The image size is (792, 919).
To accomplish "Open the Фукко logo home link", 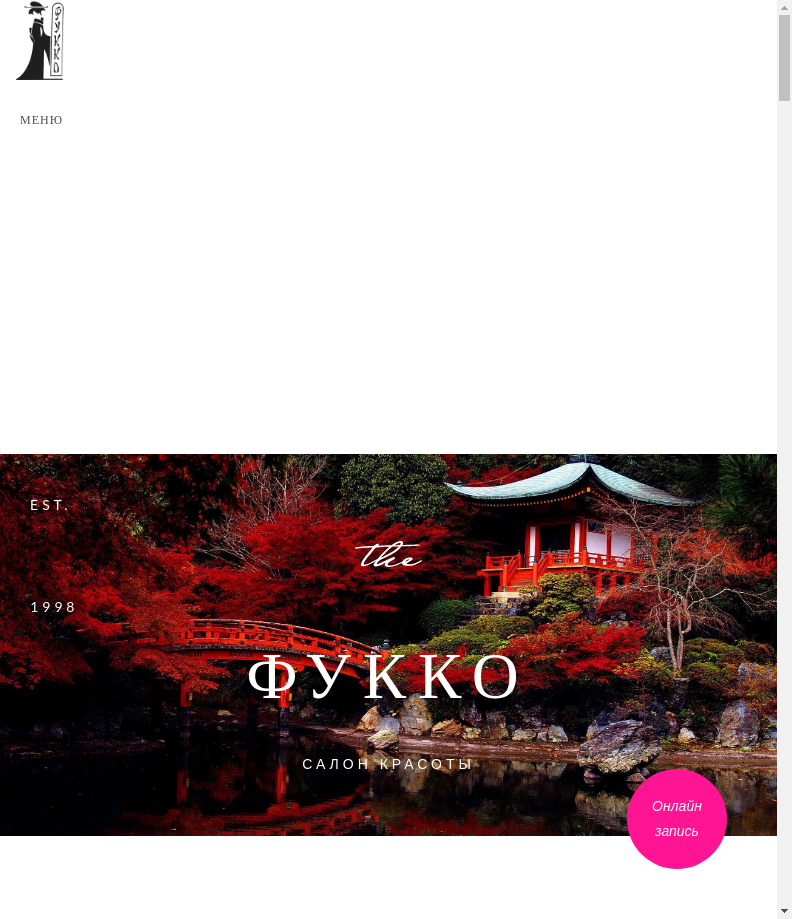I will [40, 41].
